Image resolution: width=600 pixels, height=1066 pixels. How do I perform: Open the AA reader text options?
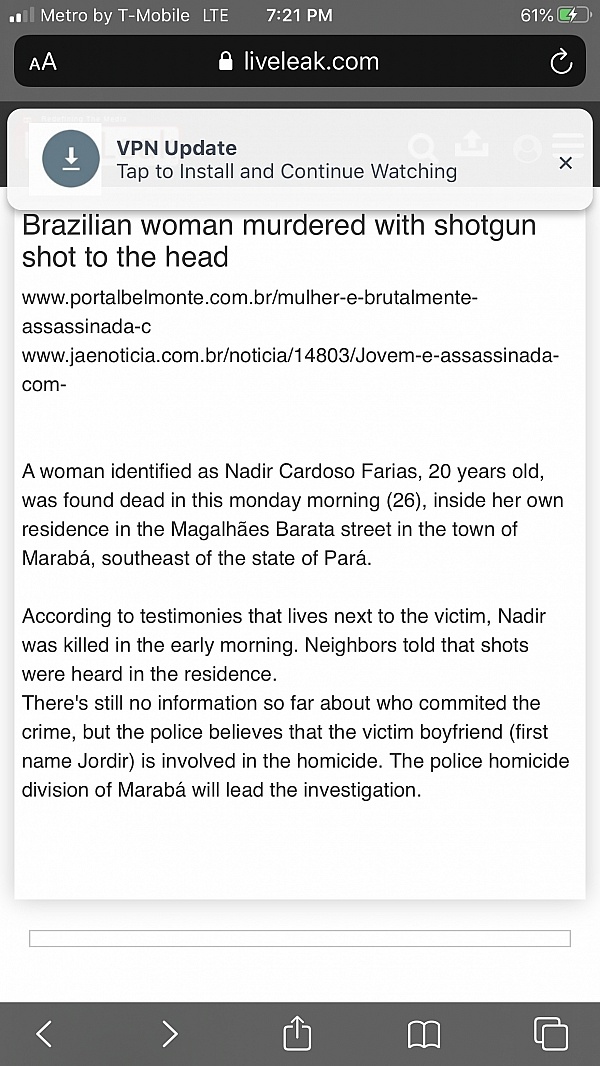(43, 63)
